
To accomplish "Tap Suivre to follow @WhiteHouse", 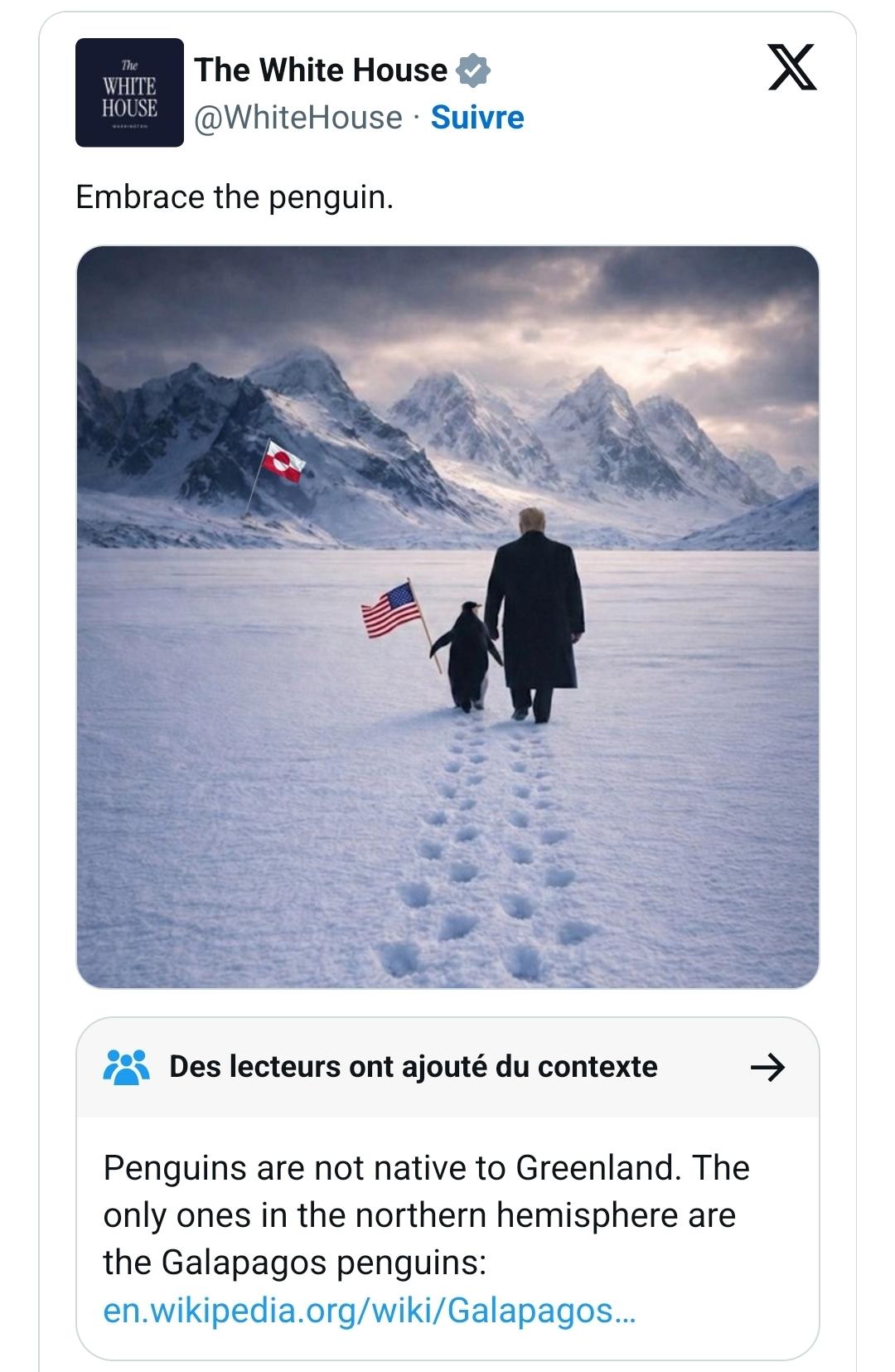I will pos(477,118).
